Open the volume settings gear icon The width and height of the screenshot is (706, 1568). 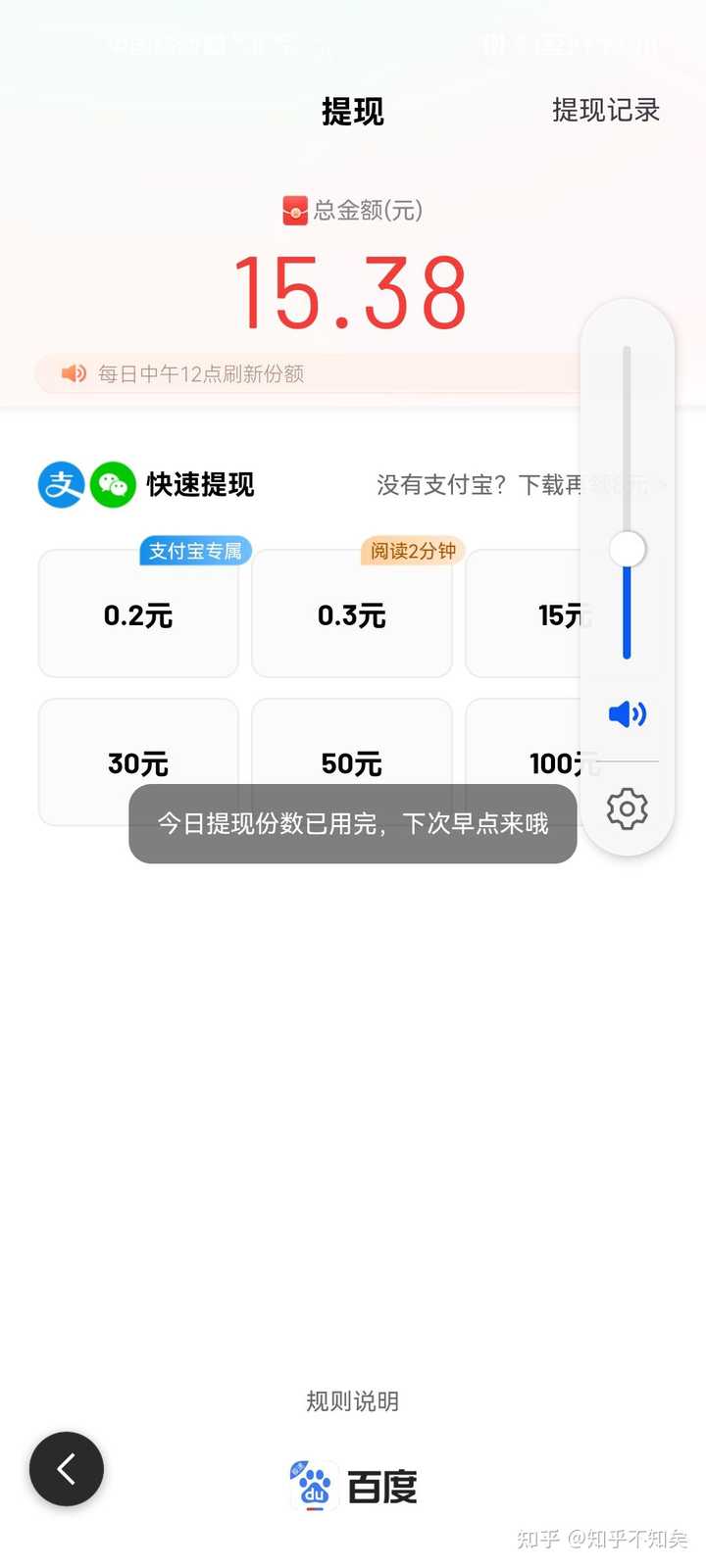[627, 808]
